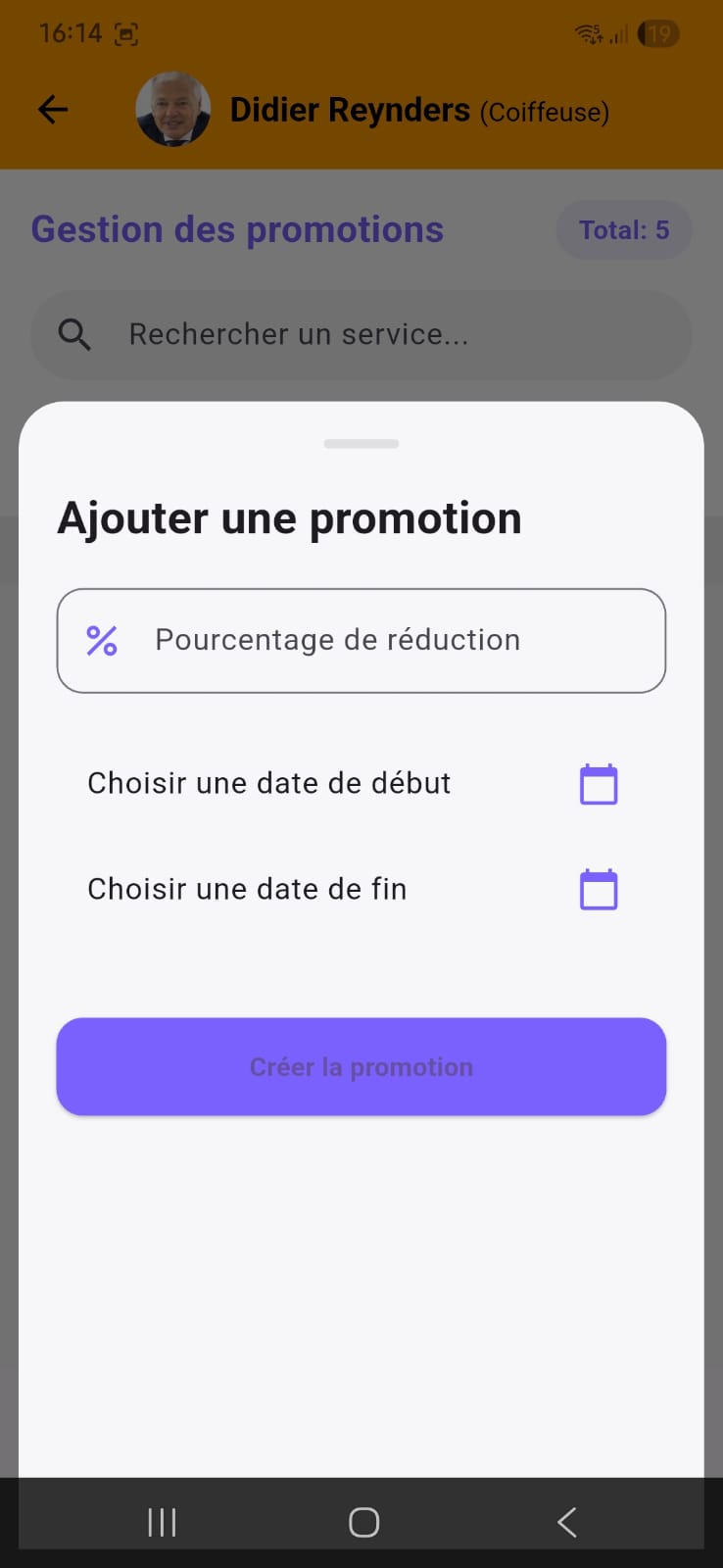Tap the Android back navigation button
The image size is (723, 1568).
566,1521
